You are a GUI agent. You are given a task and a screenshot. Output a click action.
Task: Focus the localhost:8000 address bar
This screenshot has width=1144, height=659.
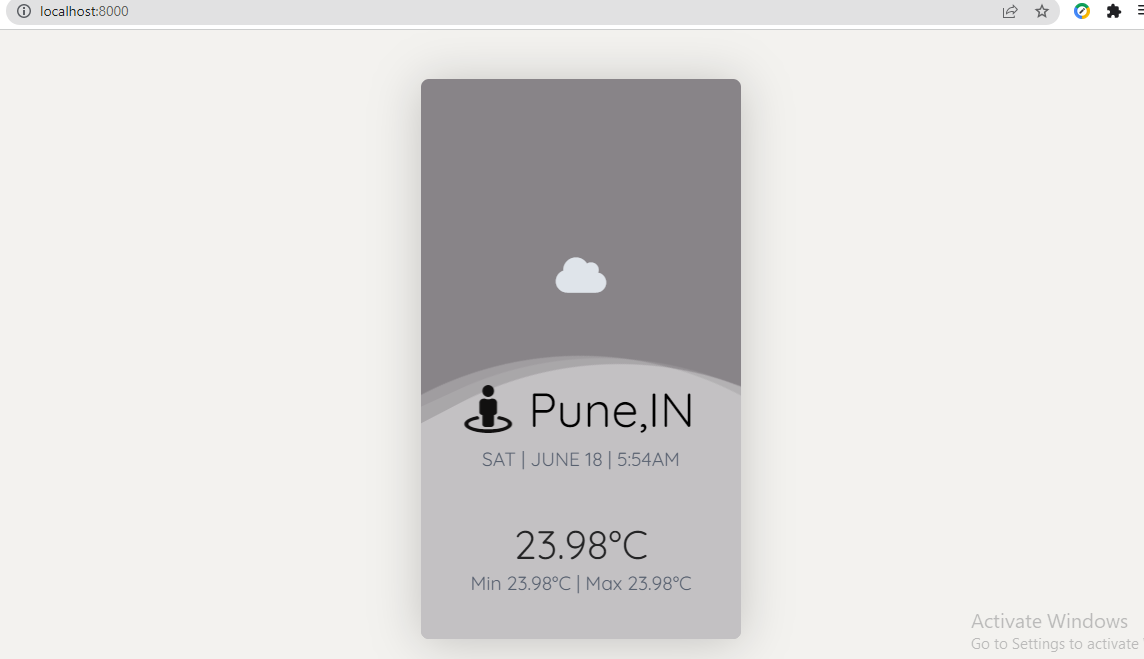pos(511,12)
